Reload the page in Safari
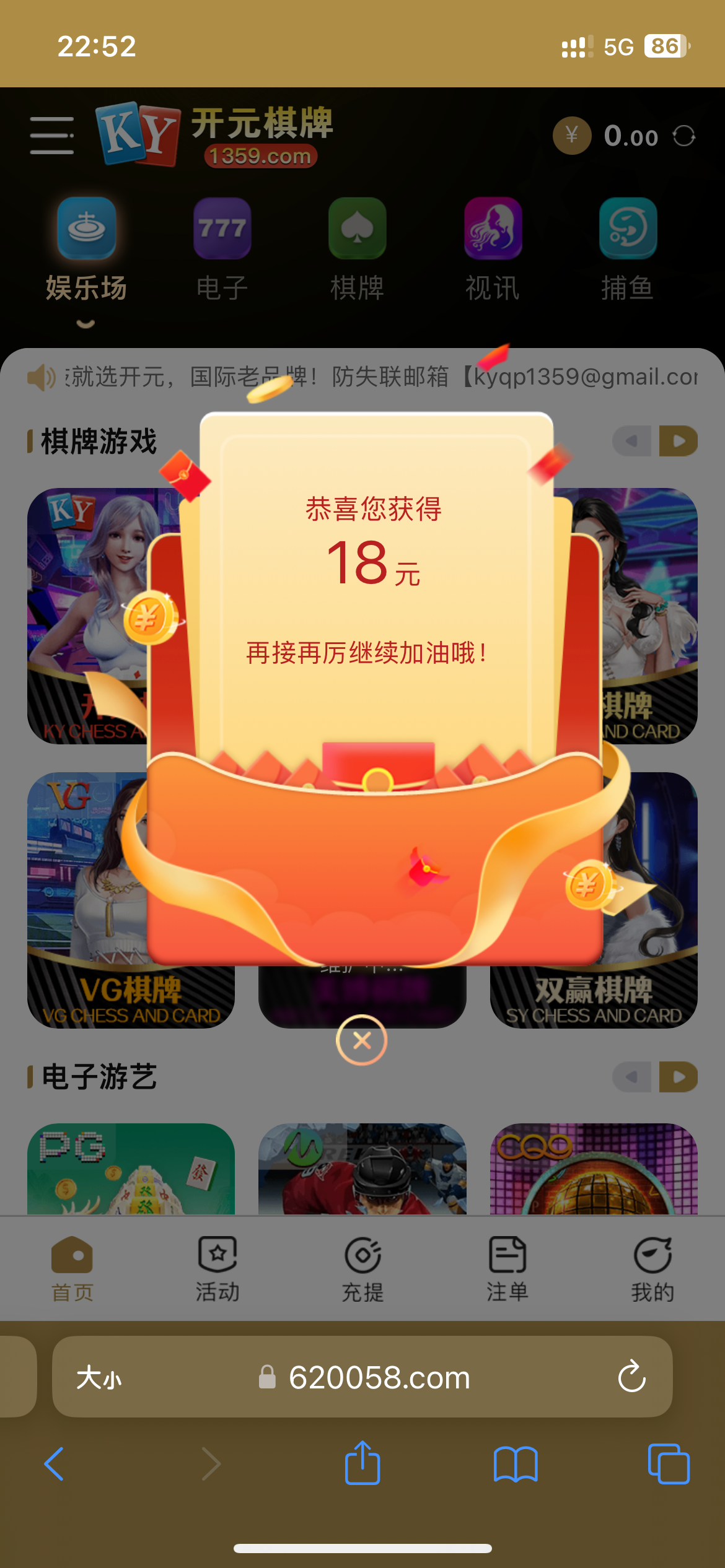Screen dimensions: 725x1568 pos(631,1377)
